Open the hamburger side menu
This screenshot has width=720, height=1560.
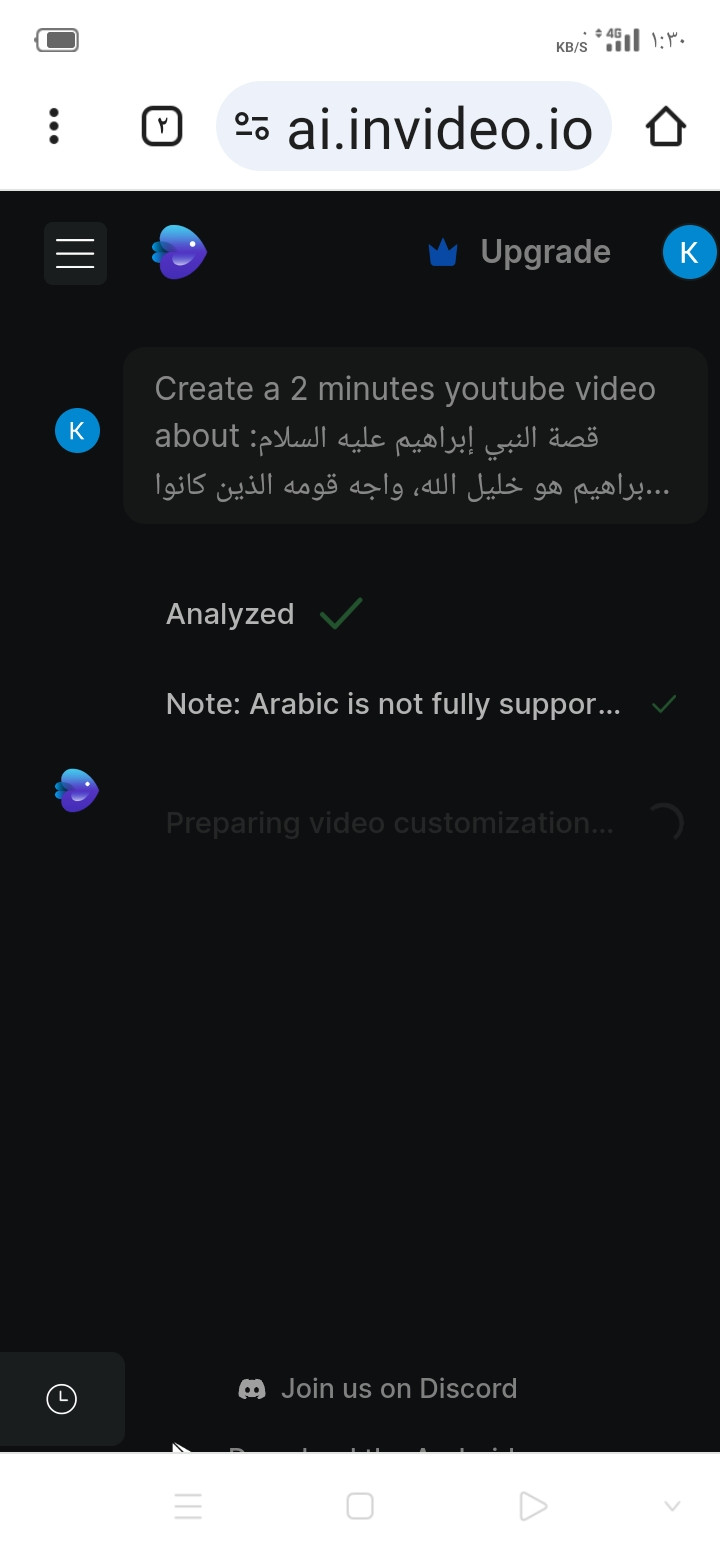(x=75, y=253)
